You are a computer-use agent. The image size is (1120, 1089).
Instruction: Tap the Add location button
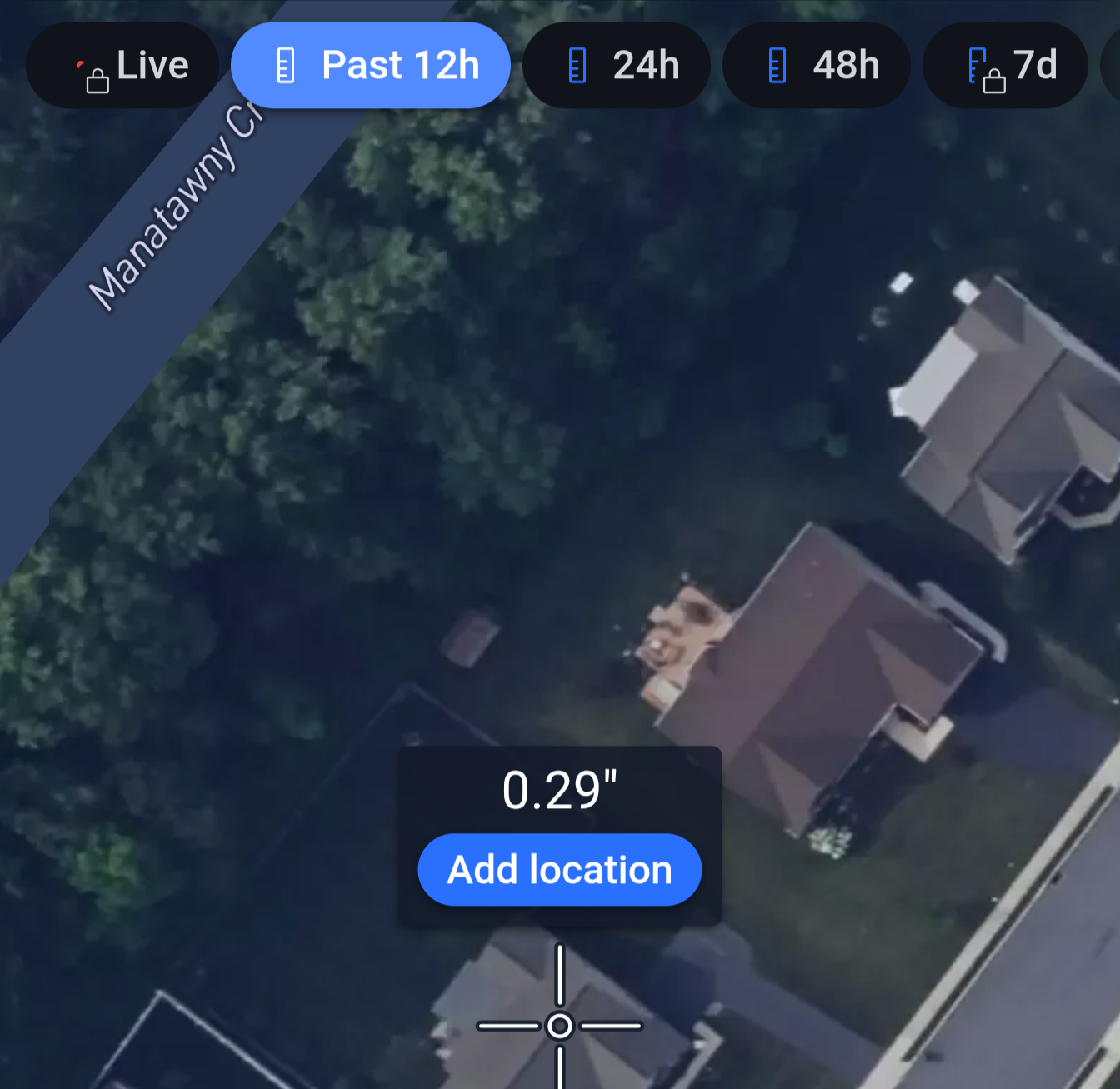(x=560, y=870)
